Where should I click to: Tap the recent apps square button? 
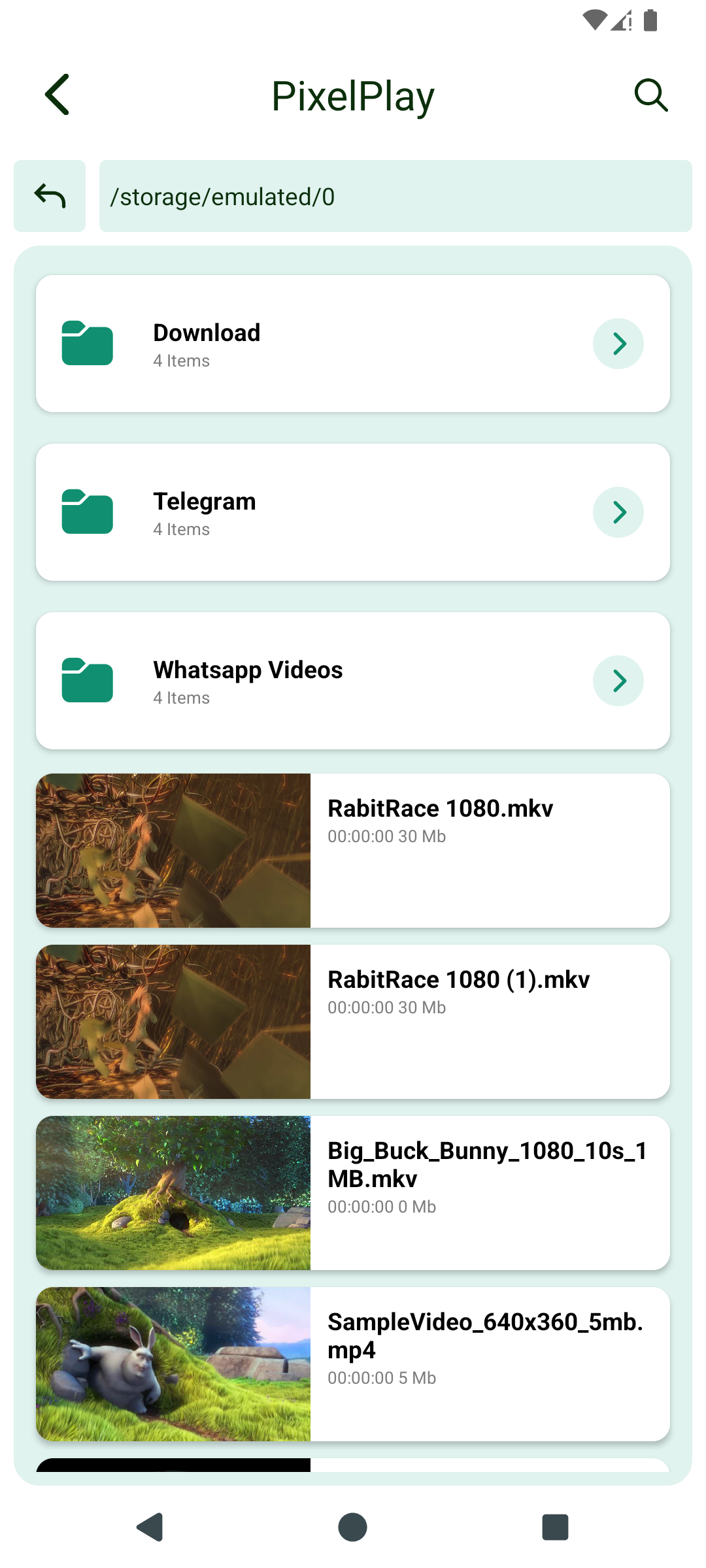555,1527
